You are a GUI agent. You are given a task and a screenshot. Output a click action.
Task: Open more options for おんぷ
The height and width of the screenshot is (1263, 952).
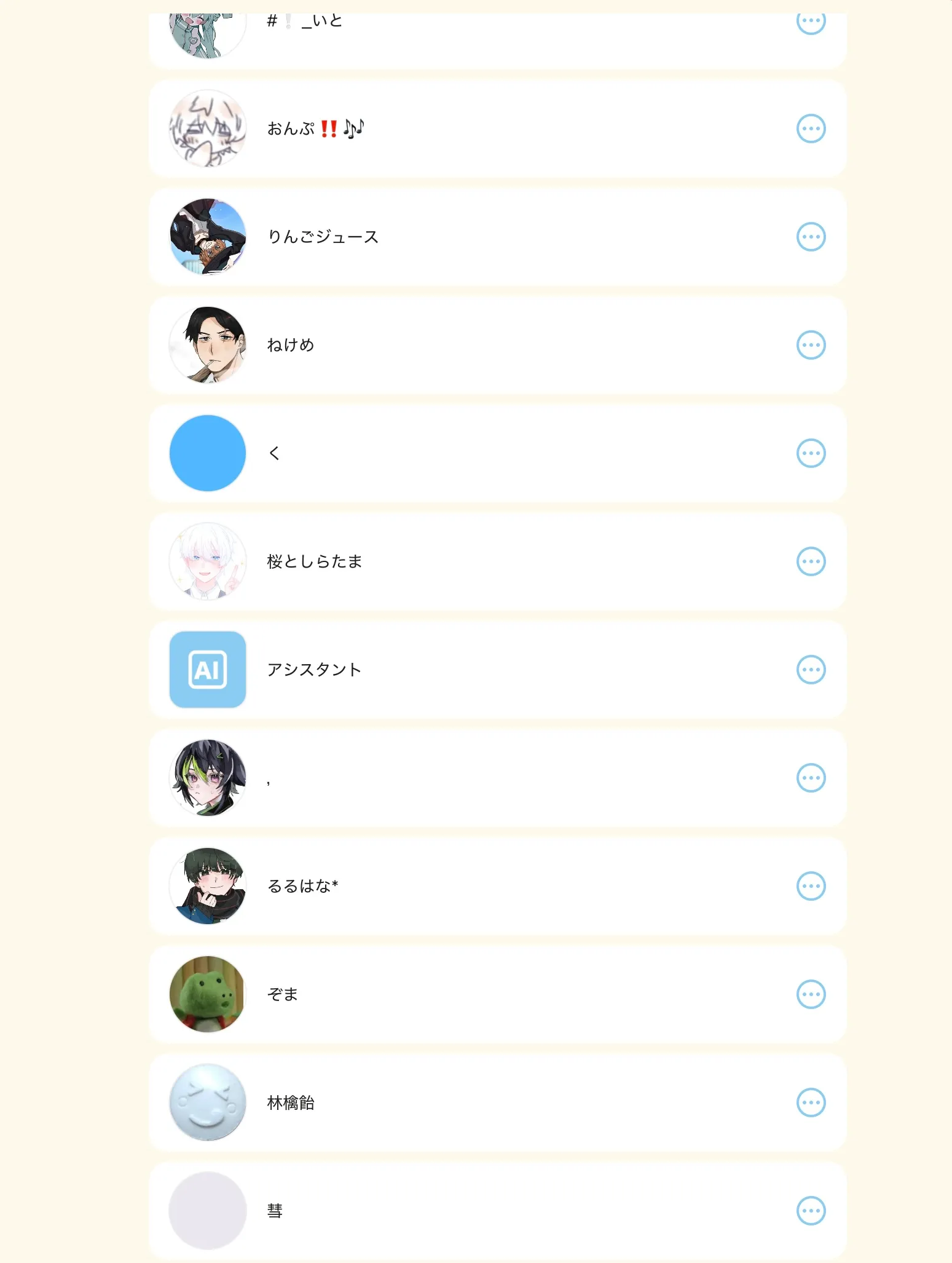click(811, 129)
